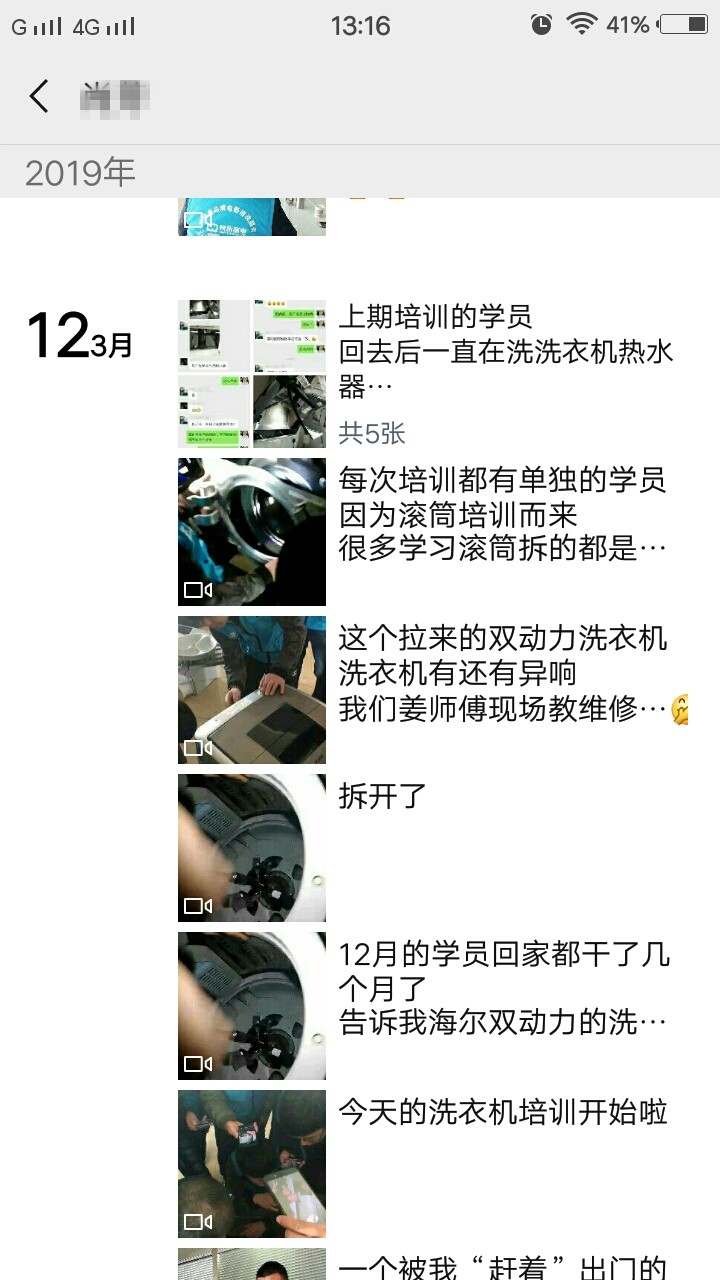This screenshot has width=720, height=1280.
Task: Tap the blurred username in the title bar
Action: click(110, 96)
